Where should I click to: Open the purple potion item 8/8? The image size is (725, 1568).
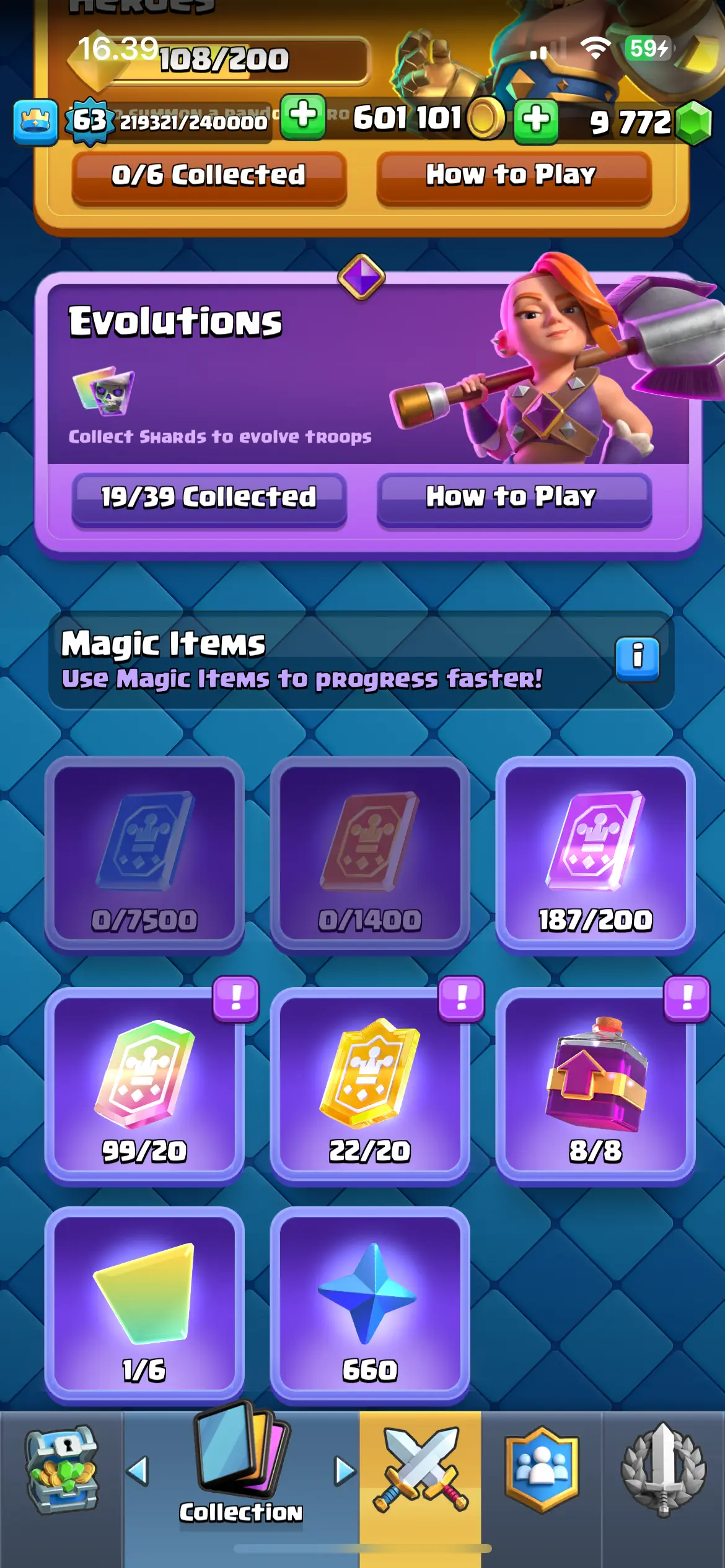tap(595, 1085)
